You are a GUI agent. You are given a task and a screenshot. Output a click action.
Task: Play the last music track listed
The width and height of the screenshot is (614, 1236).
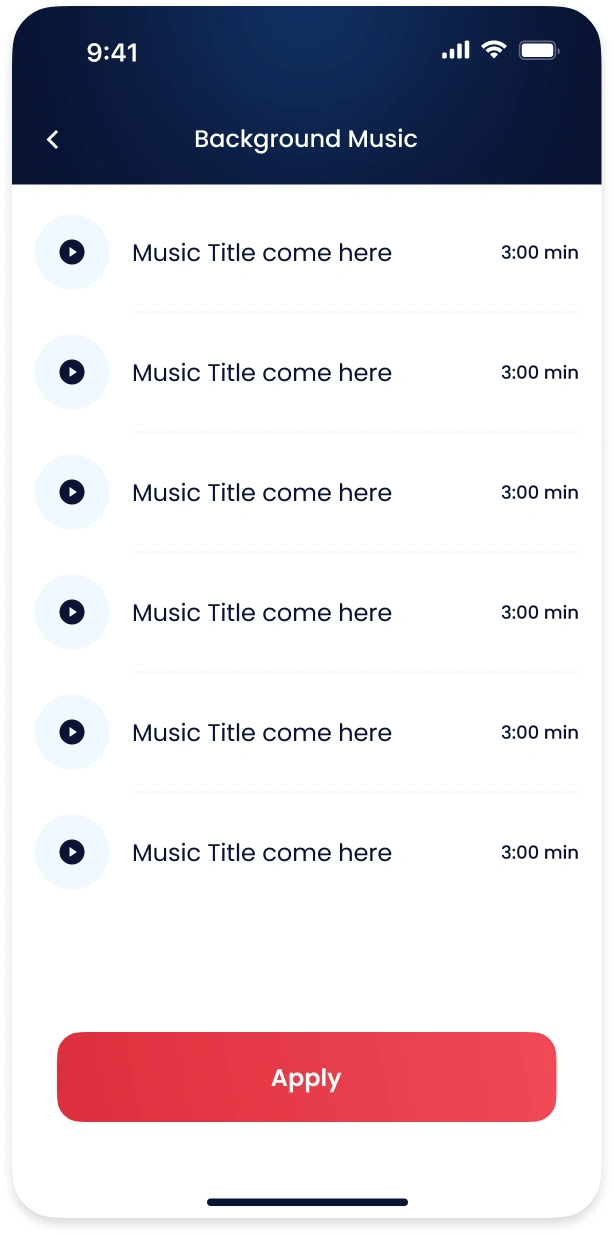(x=72, y=852)
